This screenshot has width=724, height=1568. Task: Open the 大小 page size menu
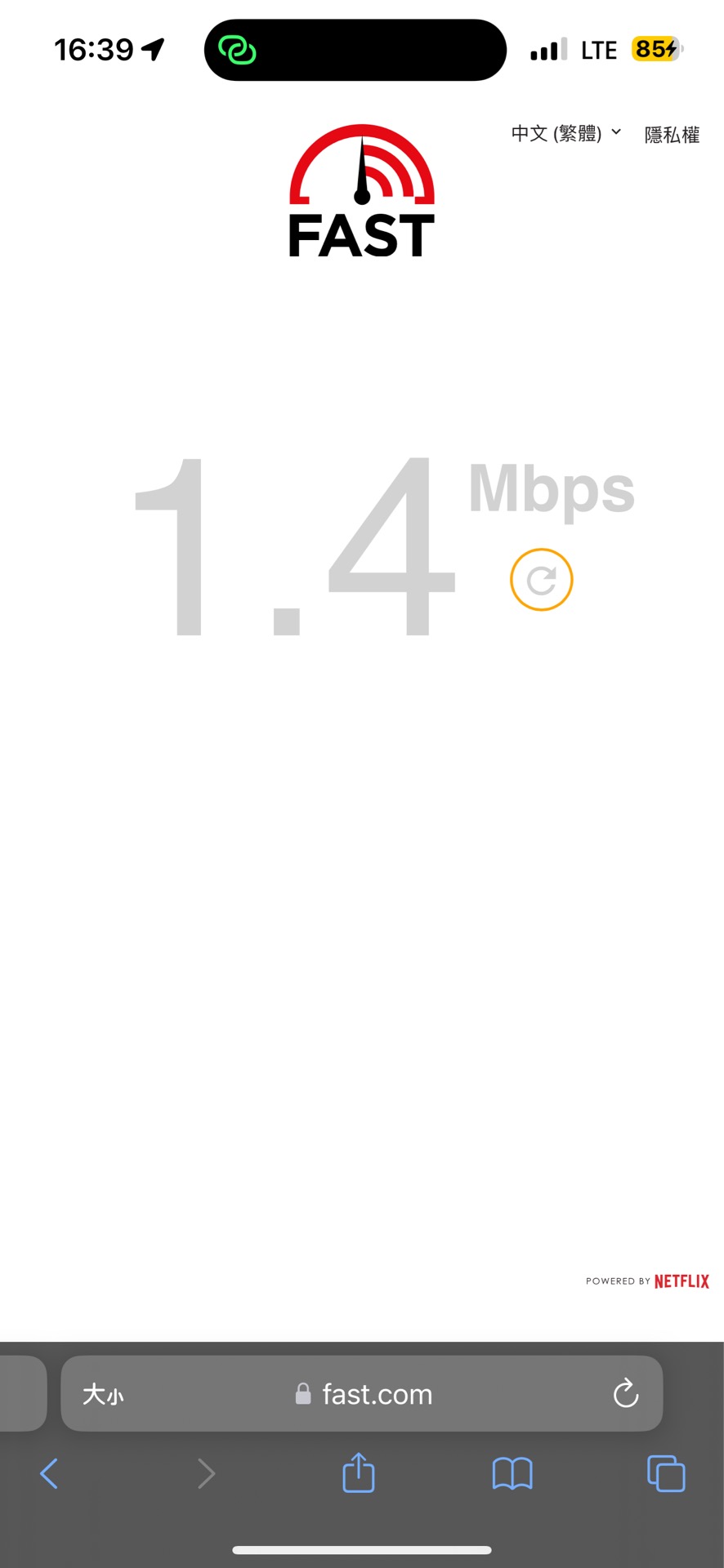point(103,1394)
